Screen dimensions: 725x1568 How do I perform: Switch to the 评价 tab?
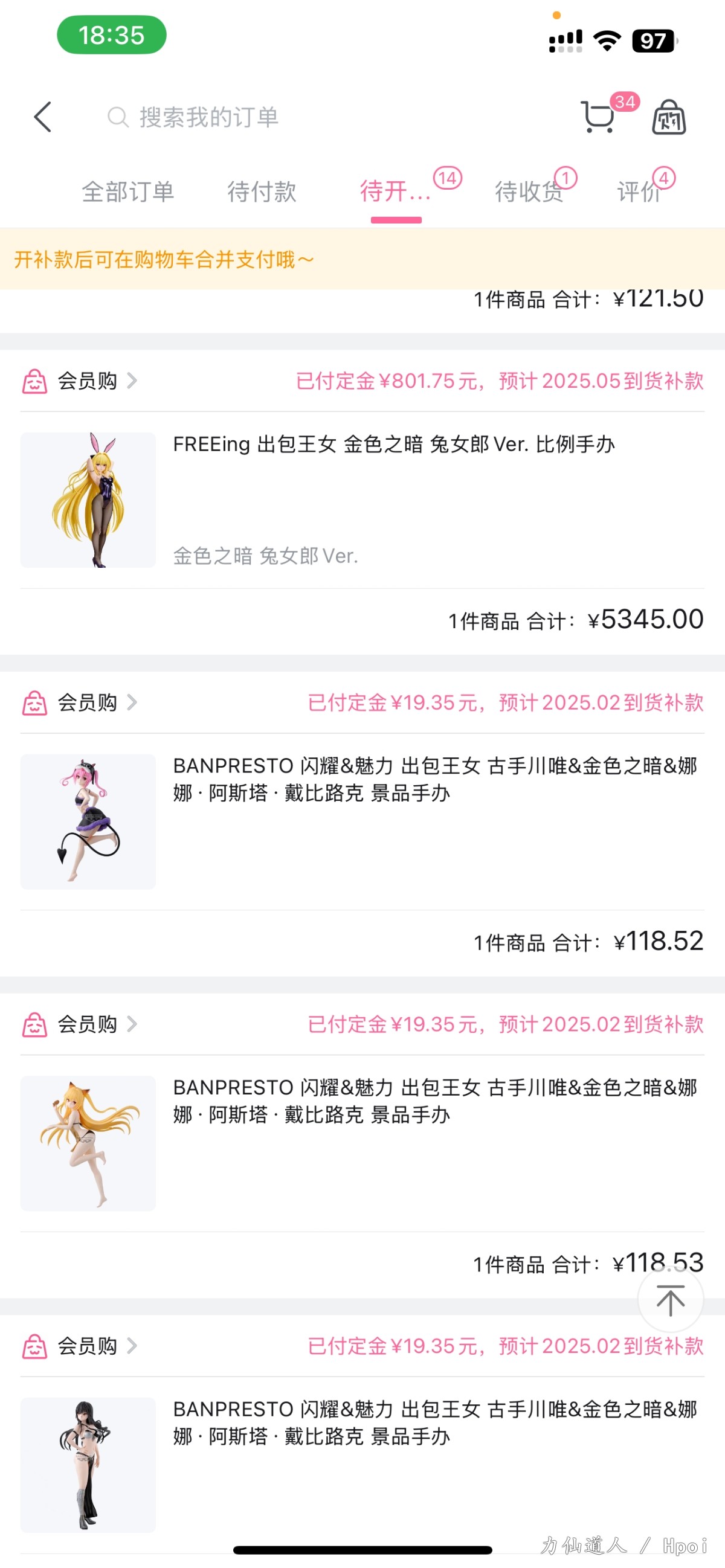[639, 191]
